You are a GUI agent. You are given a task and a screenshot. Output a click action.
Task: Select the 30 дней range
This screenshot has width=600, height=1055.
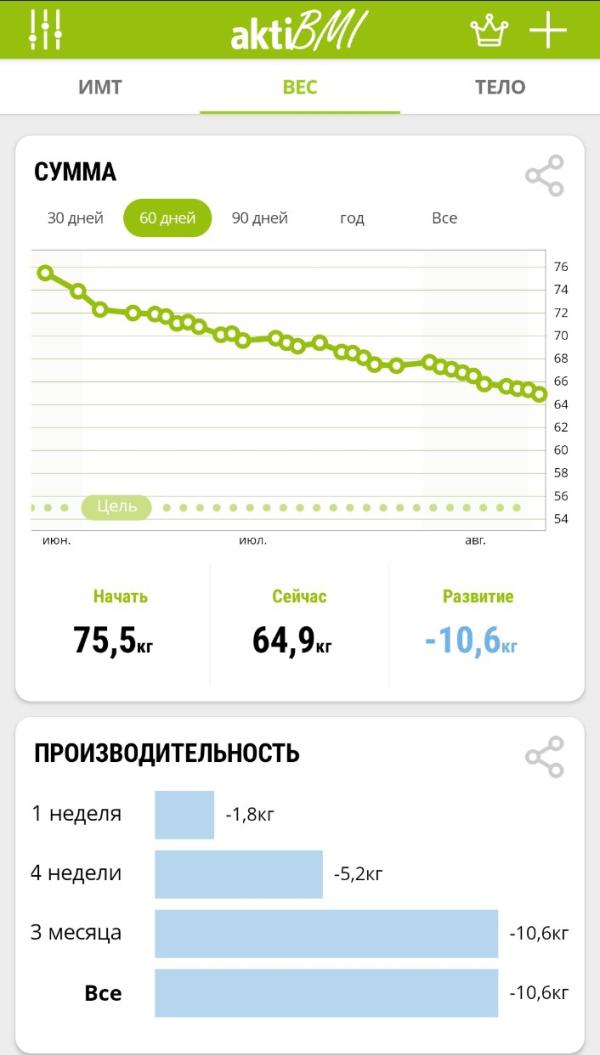click(76, 218)
